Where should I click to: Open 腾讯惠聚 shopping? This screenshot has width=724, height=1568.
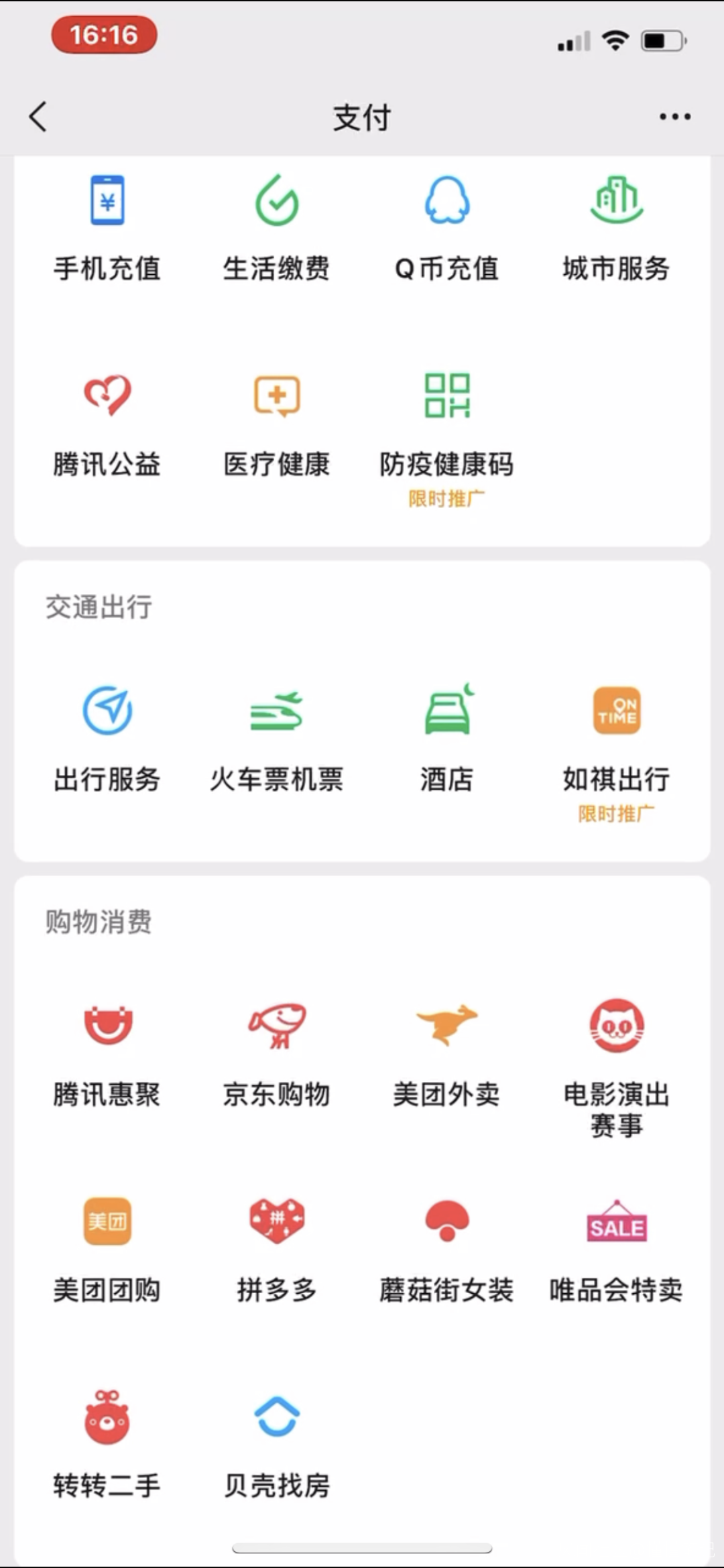[x=107, y=1054]
